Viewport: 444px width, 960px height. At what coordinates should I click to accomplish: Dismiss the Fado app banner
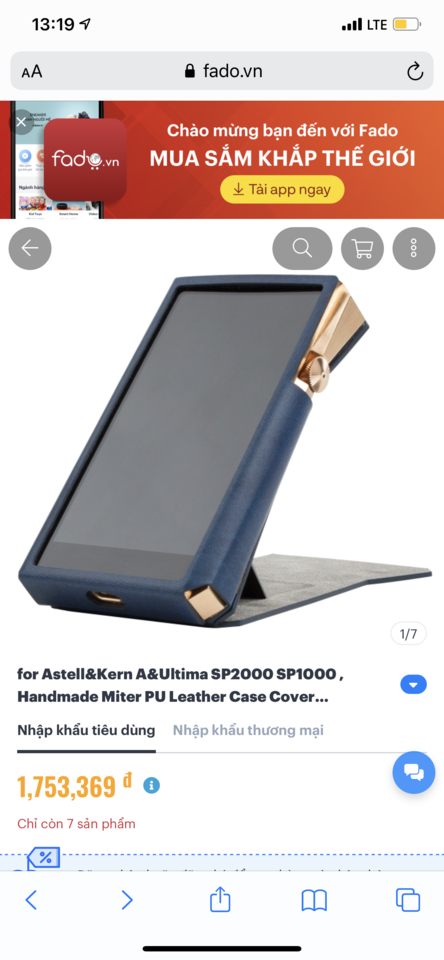click(21, 122)
